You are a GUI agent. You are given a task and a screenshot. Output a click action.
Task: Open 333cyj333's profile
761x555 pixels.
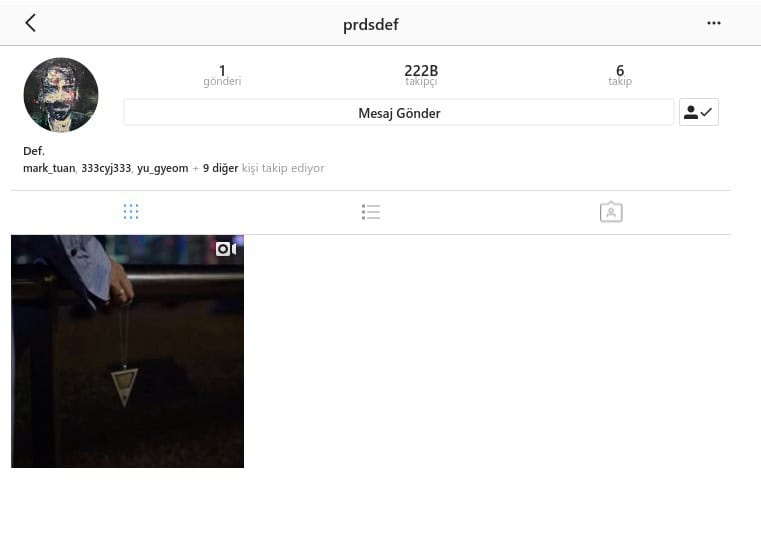pos(106,168)
